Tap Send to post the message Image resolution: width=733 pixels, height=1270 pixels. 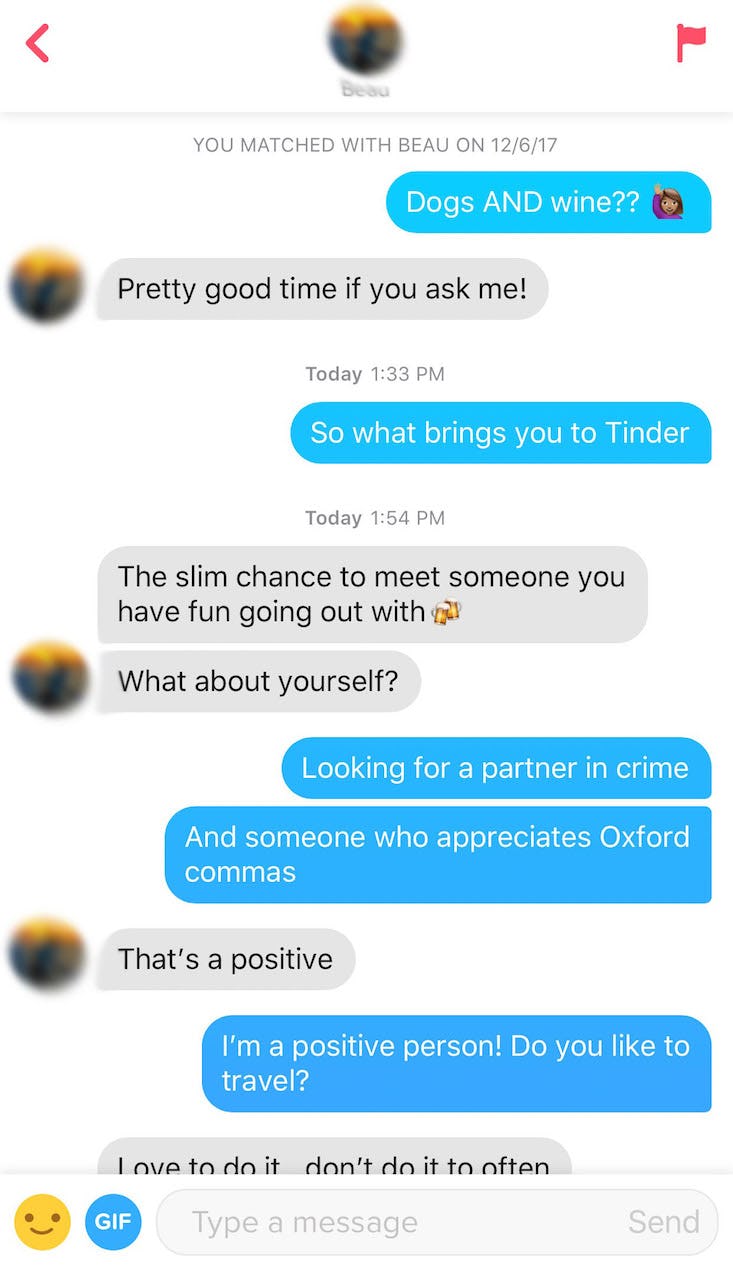[663, 1222]
